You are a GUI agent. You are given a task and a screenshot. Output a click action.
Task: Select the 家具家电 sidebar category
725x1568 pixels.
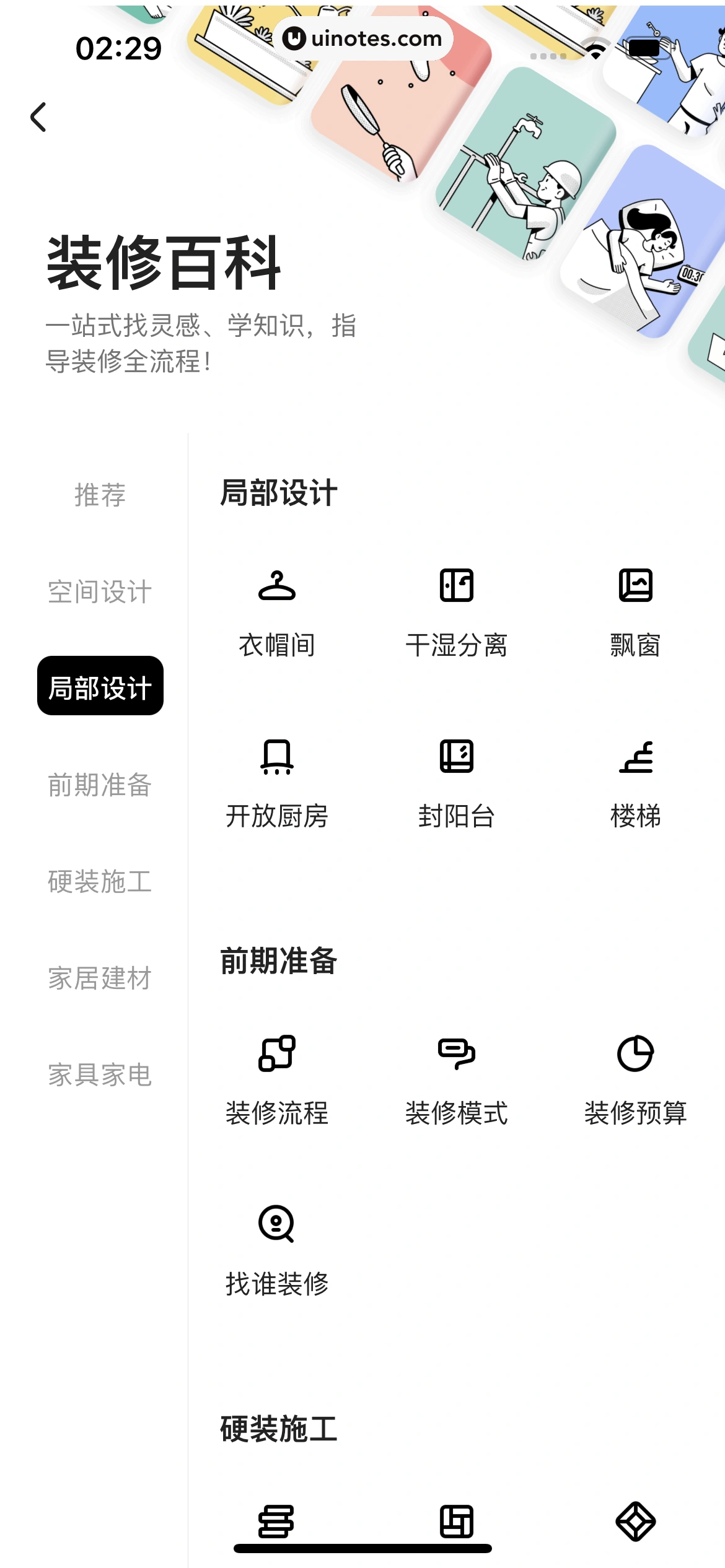[99, 1076]
